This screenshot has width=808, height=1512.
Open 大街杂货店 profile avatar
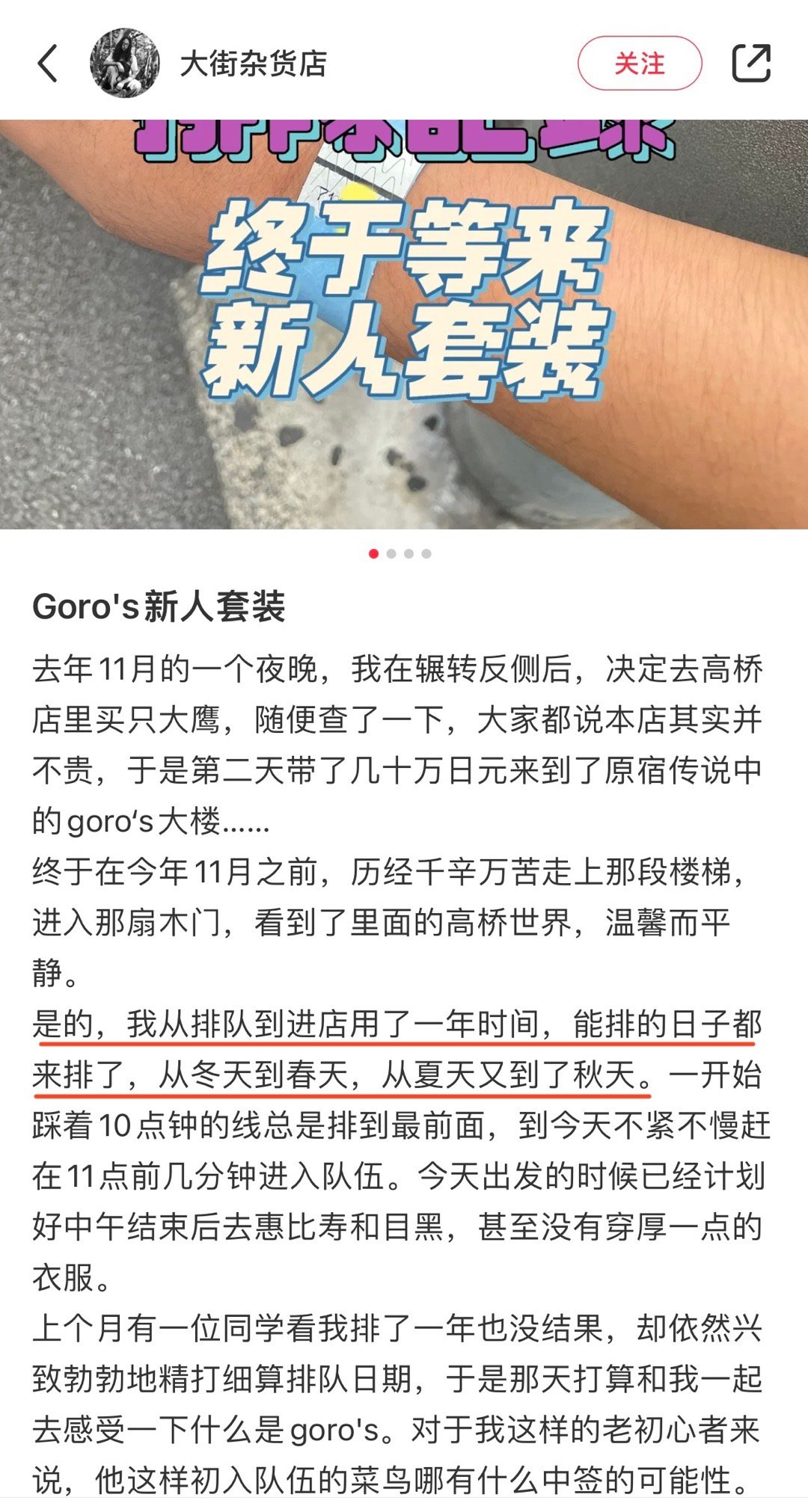[x=124, y=64]
